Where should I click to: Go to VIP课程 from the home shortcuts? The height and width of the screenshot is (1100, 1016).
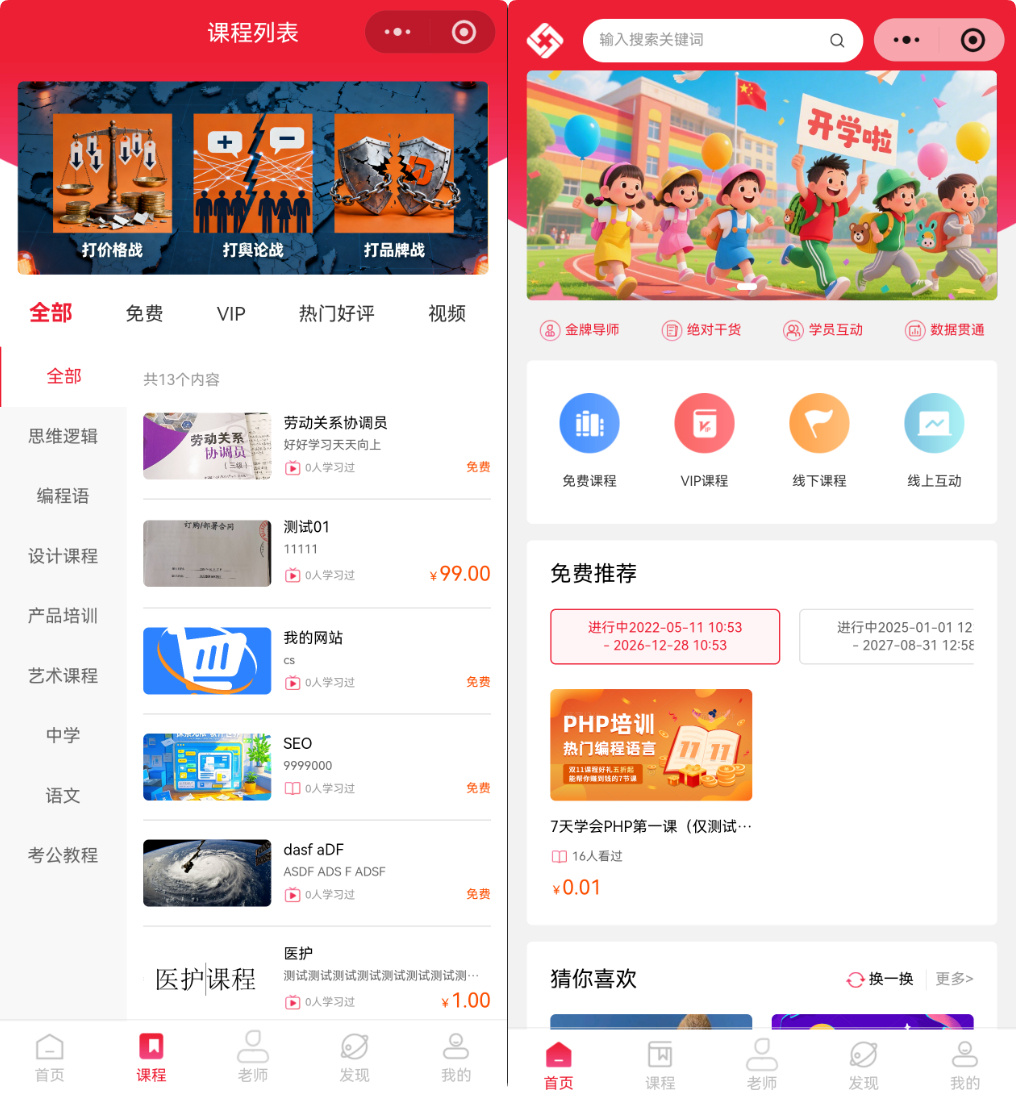(x=704, y=424)
